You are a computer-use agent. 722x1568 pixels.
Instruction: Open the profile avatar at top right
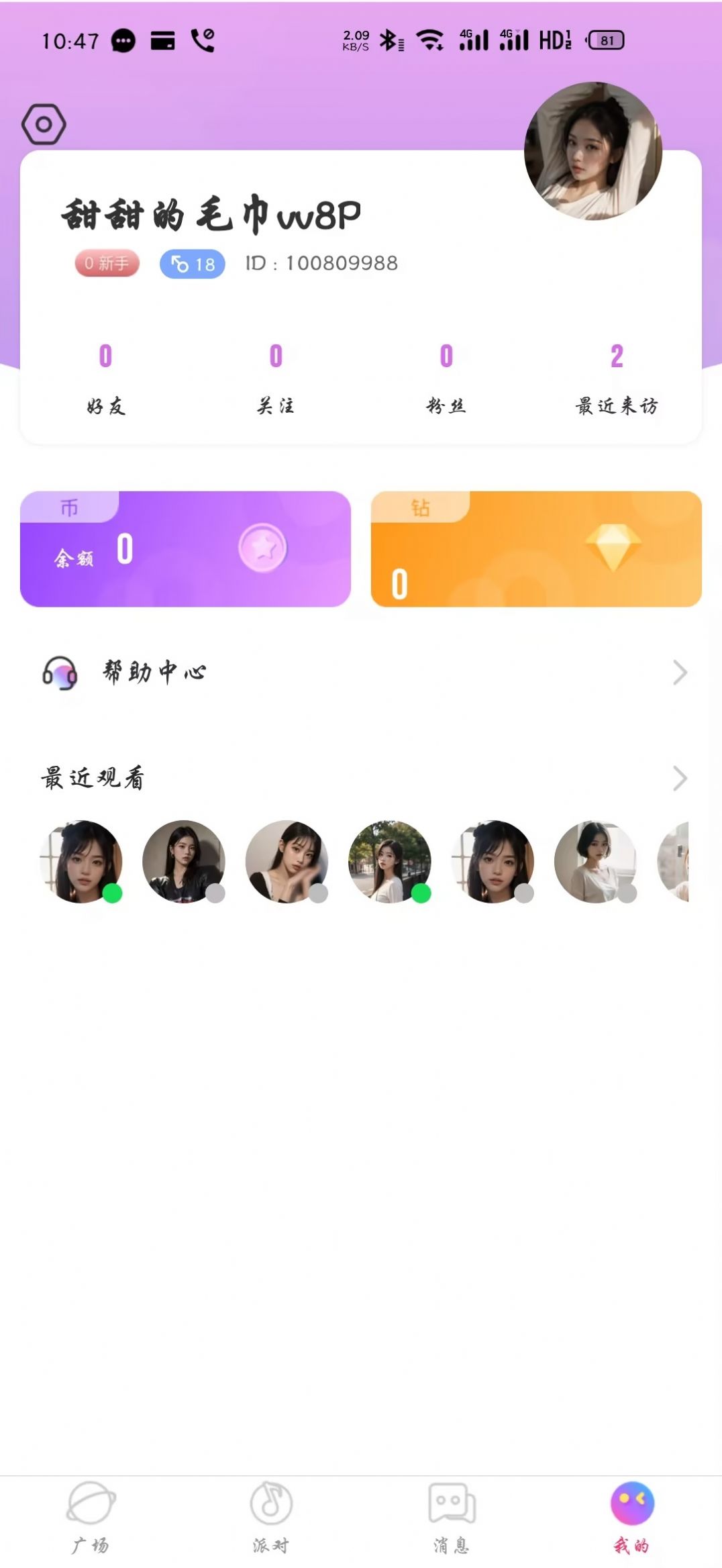[593, 152]
